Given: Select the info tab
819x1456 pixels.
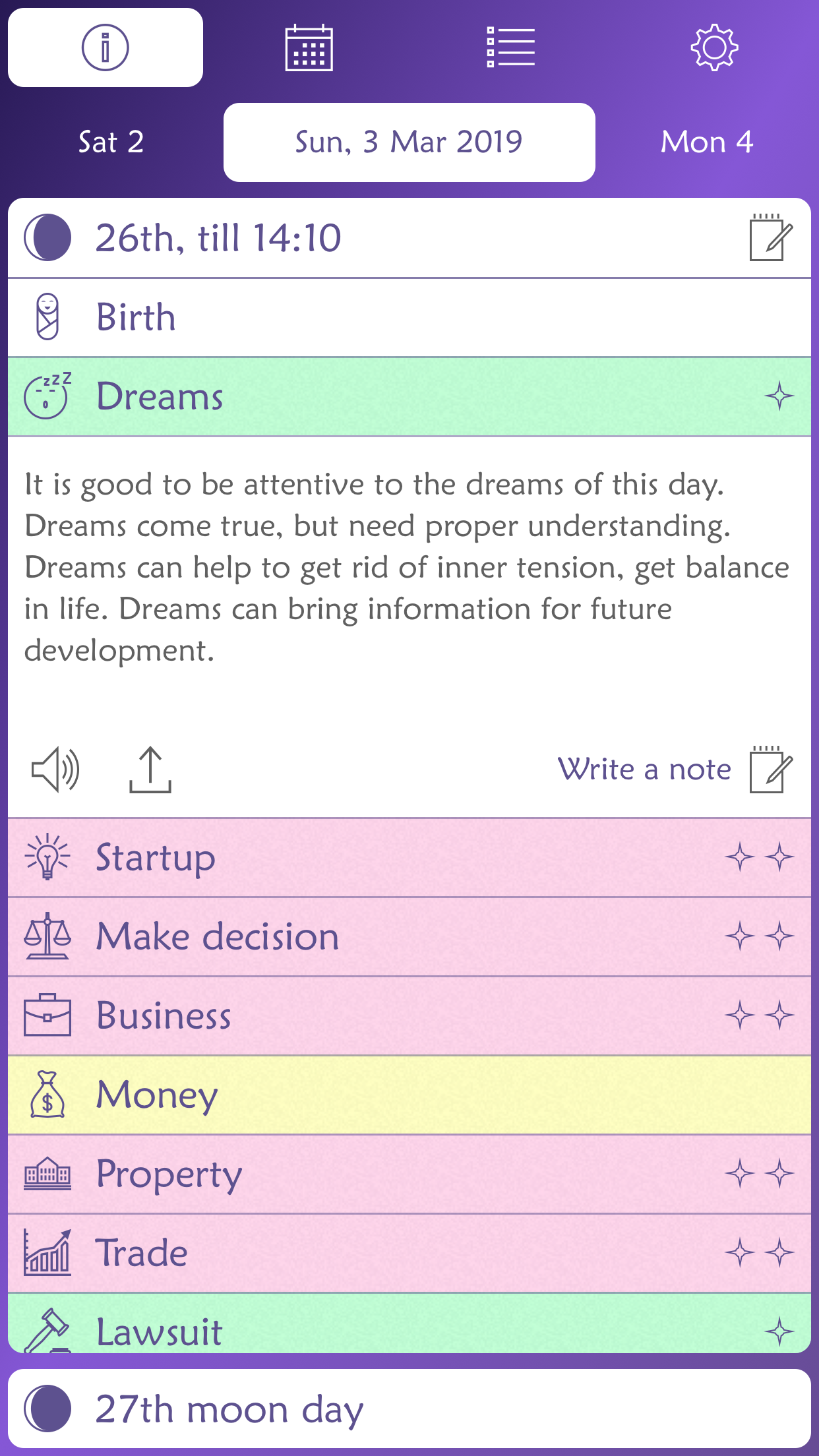Looking at the screenshot, I should point(106,47).
